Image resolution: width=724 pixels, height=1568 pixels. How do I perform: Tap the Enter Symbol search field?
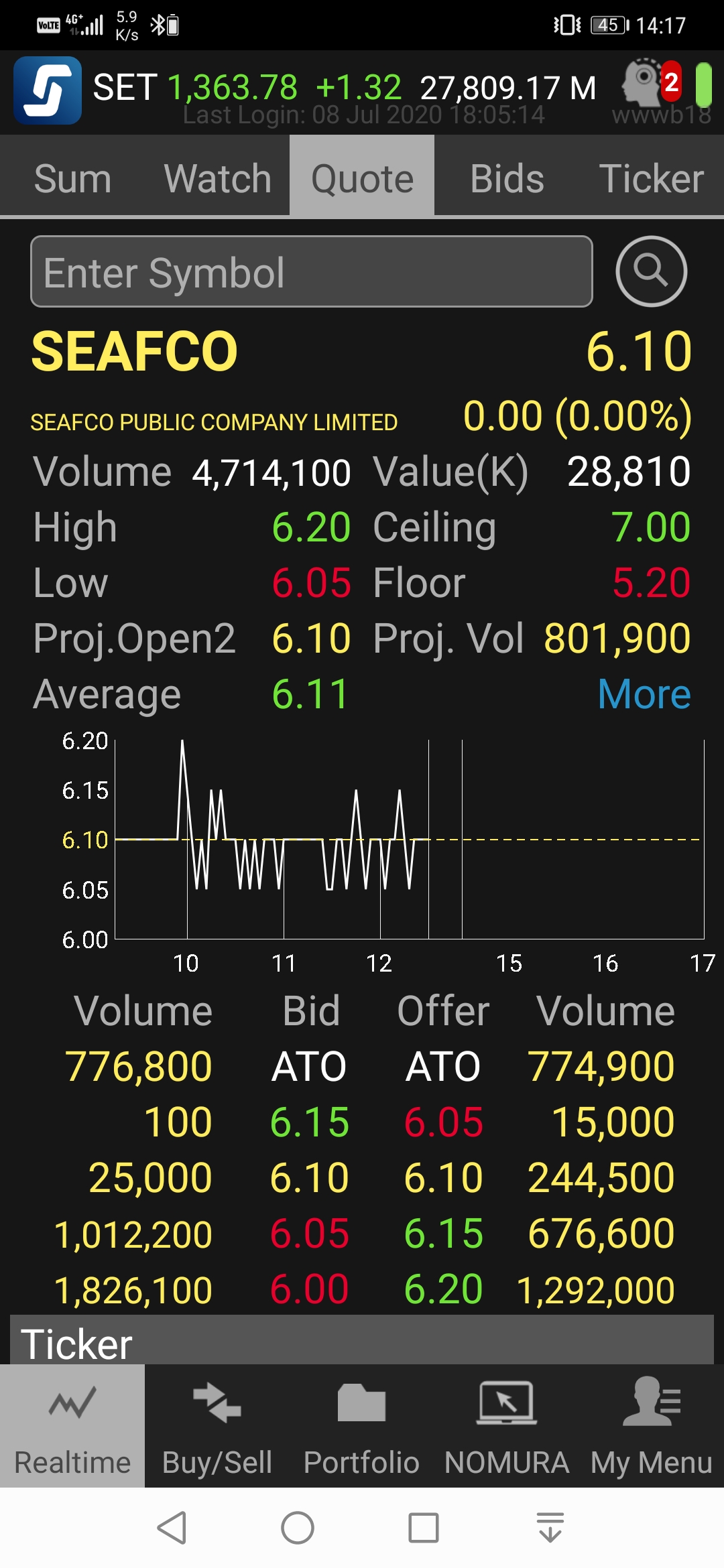click(x=311, y=272)
